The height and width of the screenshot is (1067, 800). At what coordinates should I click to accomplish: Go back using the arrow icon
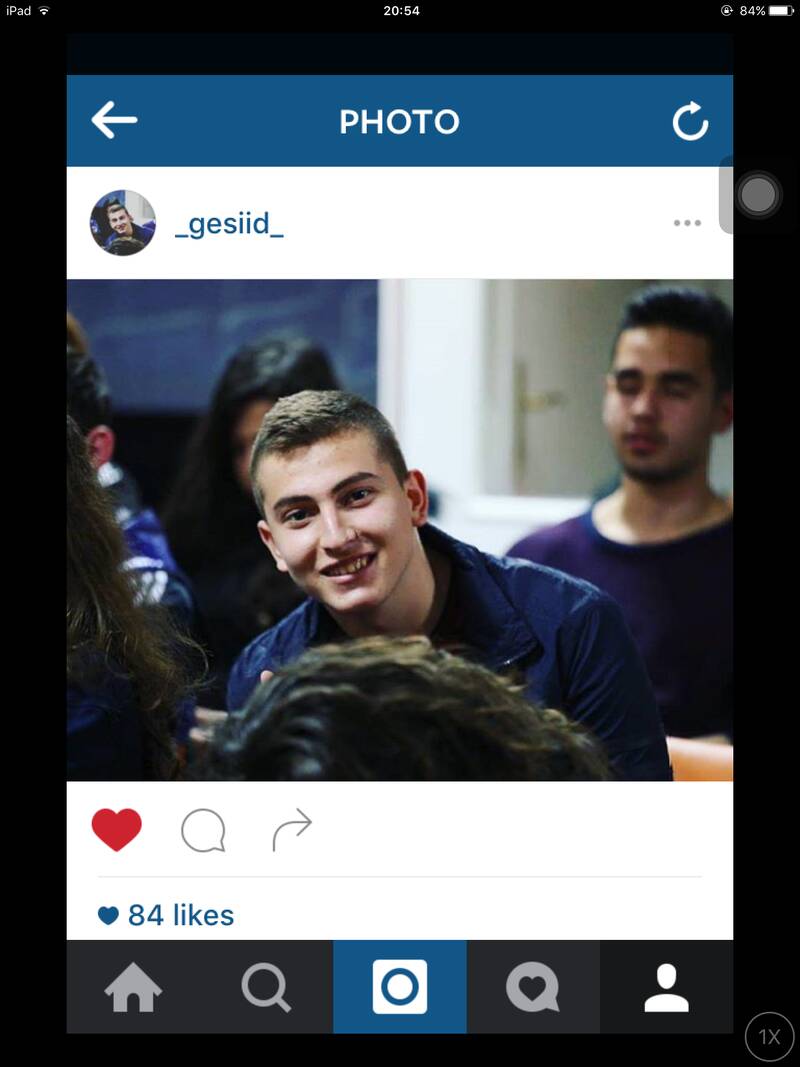click(114, 121)
